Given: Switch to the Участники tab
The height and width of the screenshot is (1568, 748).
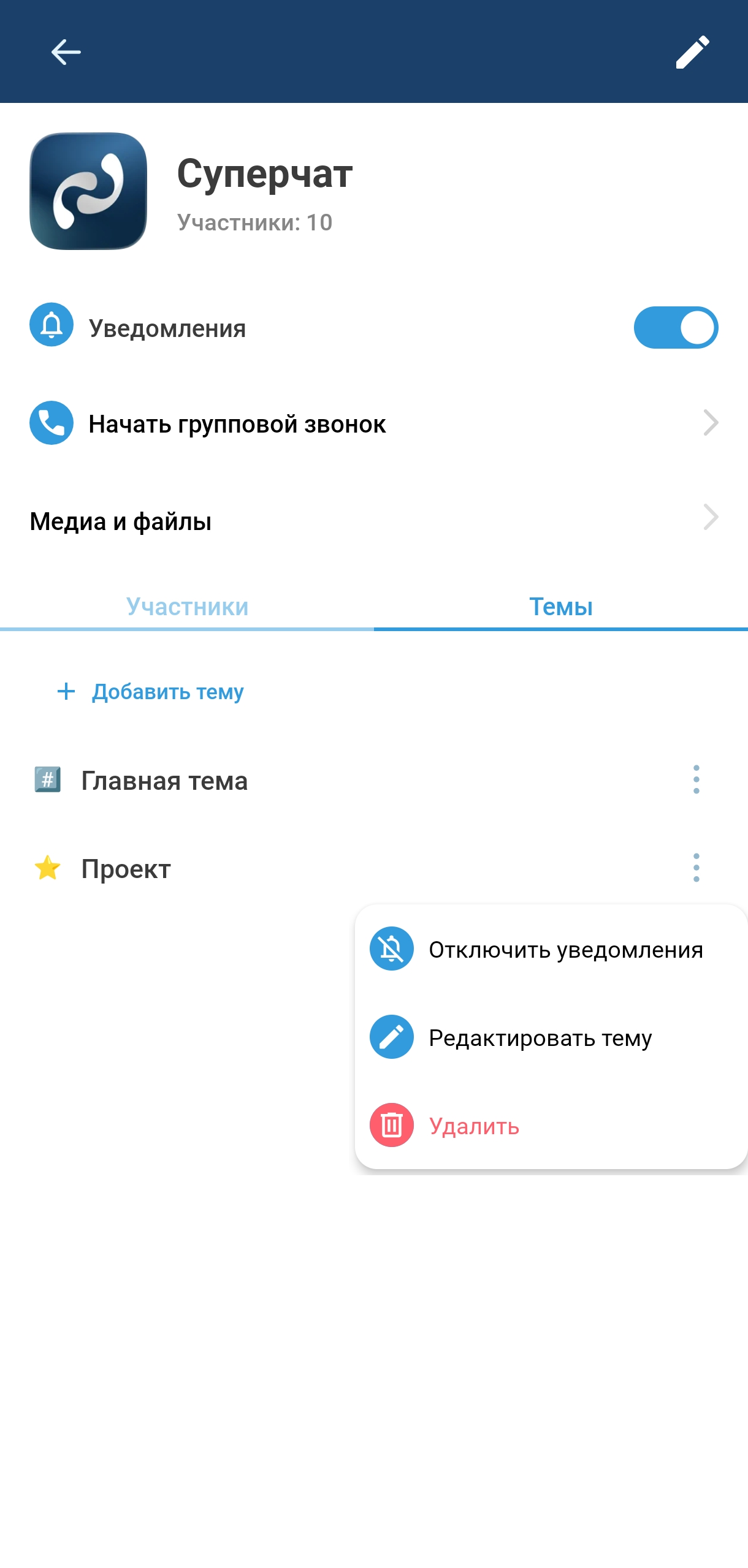Looking at the screenshot, I should 187,607.
